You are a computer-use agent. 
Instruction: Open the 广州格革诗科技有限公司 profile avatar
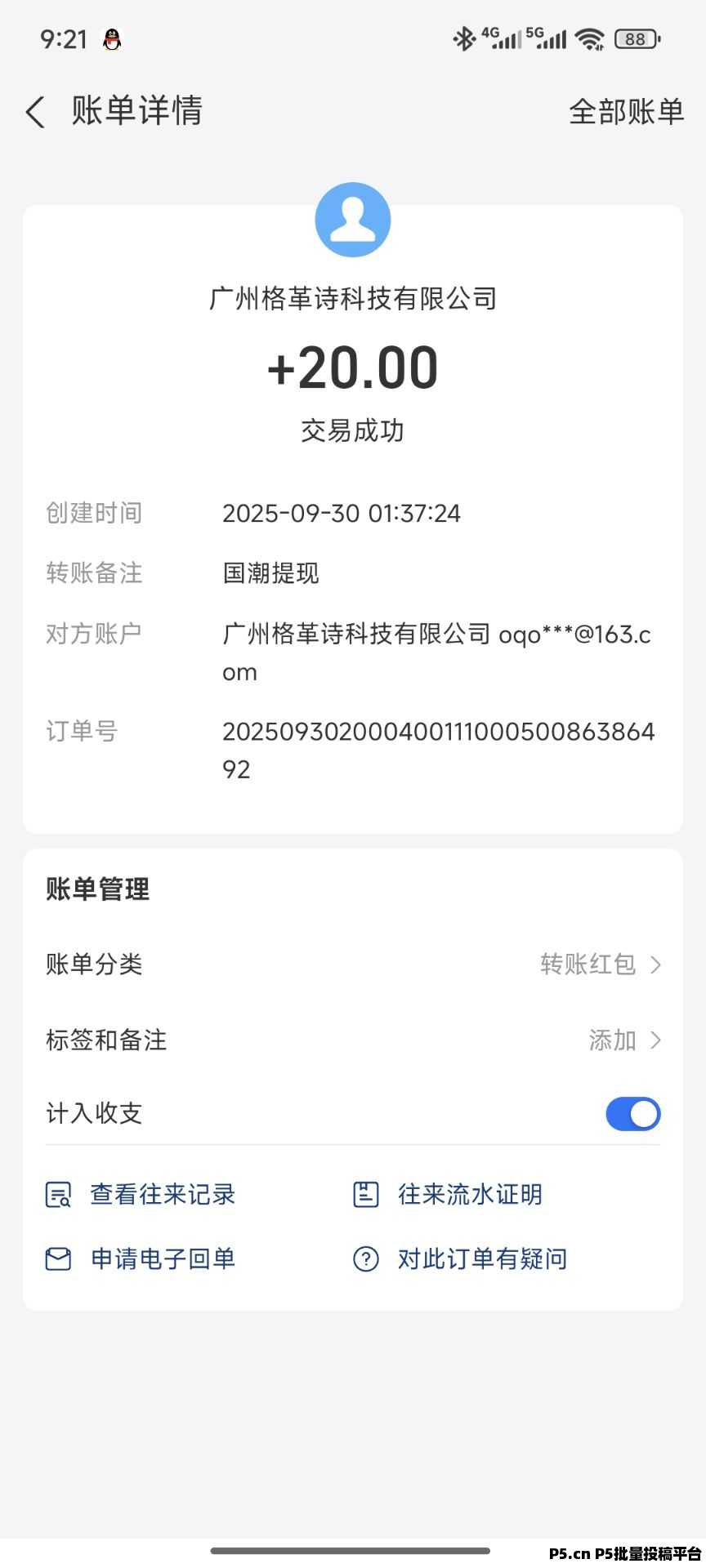coord(353,220)
